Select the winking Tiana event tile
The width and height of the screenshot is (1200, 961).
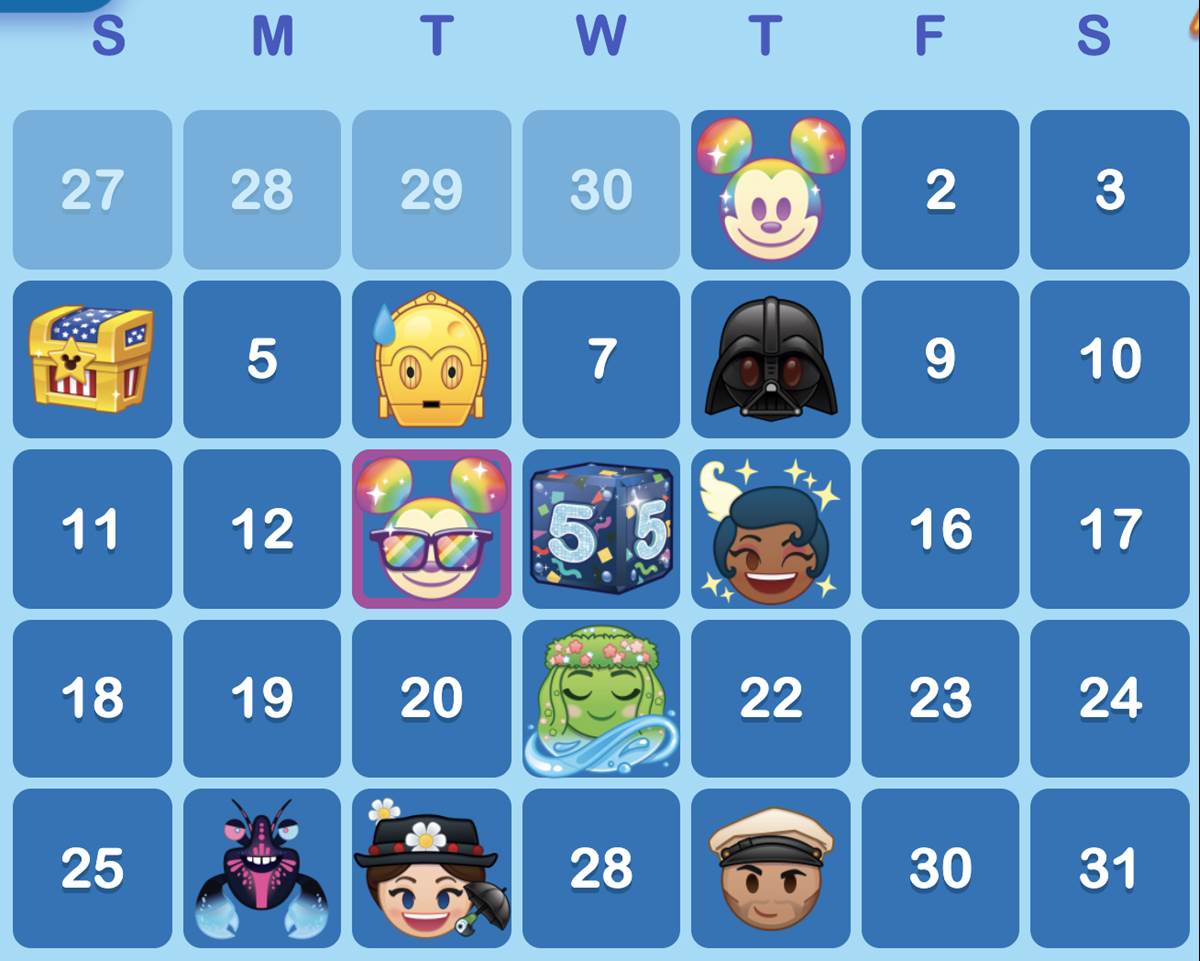(770, 529)
